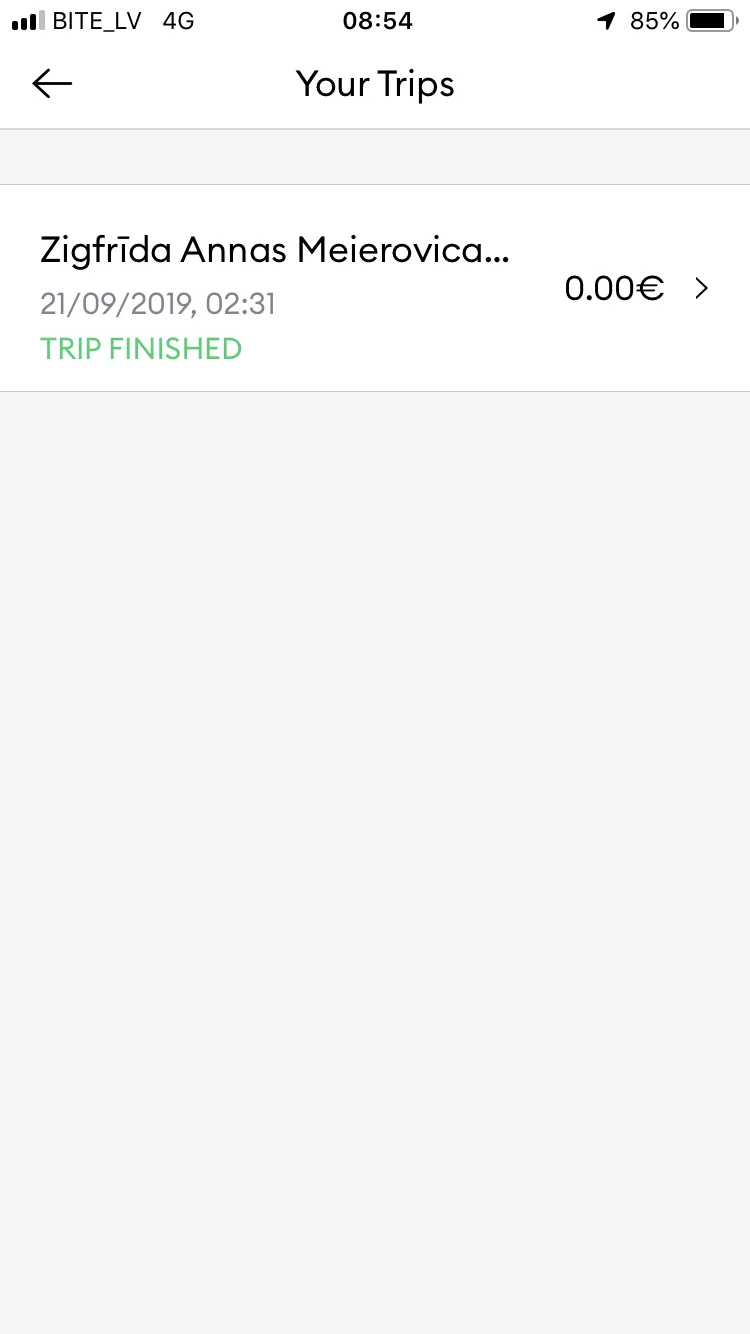
Task: Open the Zigfrīda Annas Meierovica trip details
Action: click(x=375, y=288)
